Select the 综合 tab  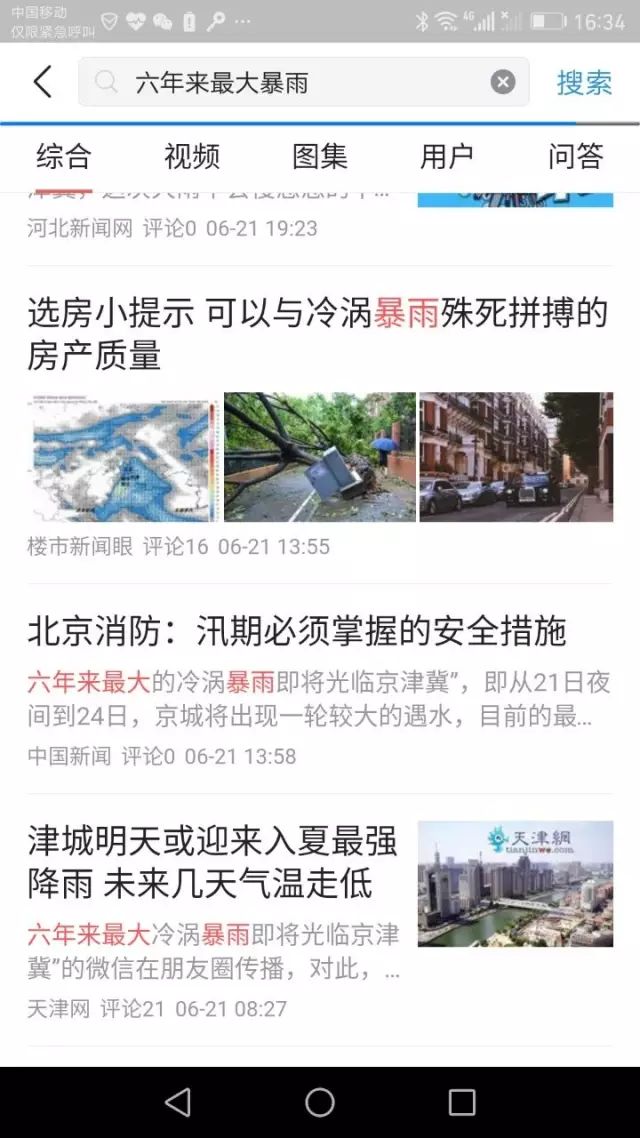pos(64,156)
